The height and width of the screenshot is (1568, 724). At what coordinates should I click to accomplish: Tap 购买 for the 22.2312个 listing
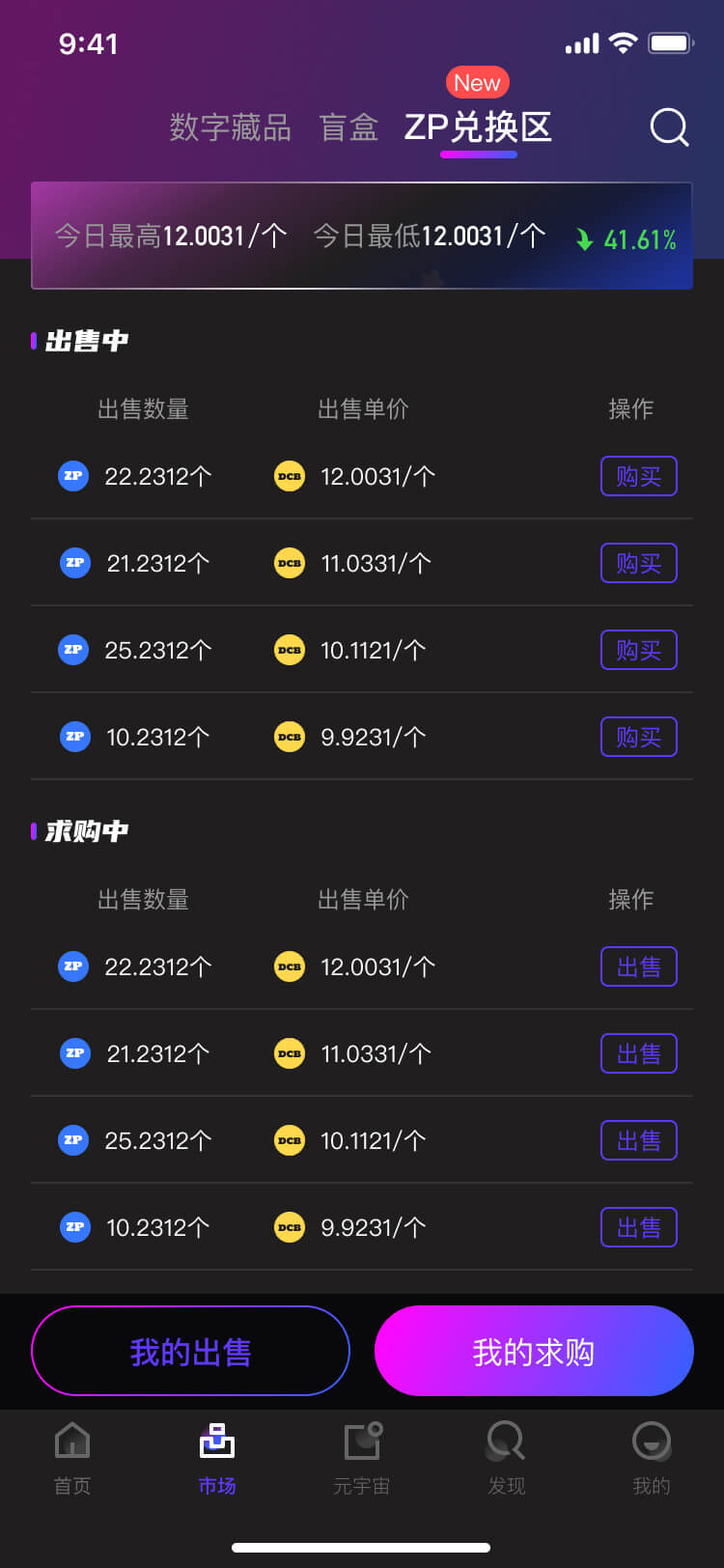pos(638,476)
